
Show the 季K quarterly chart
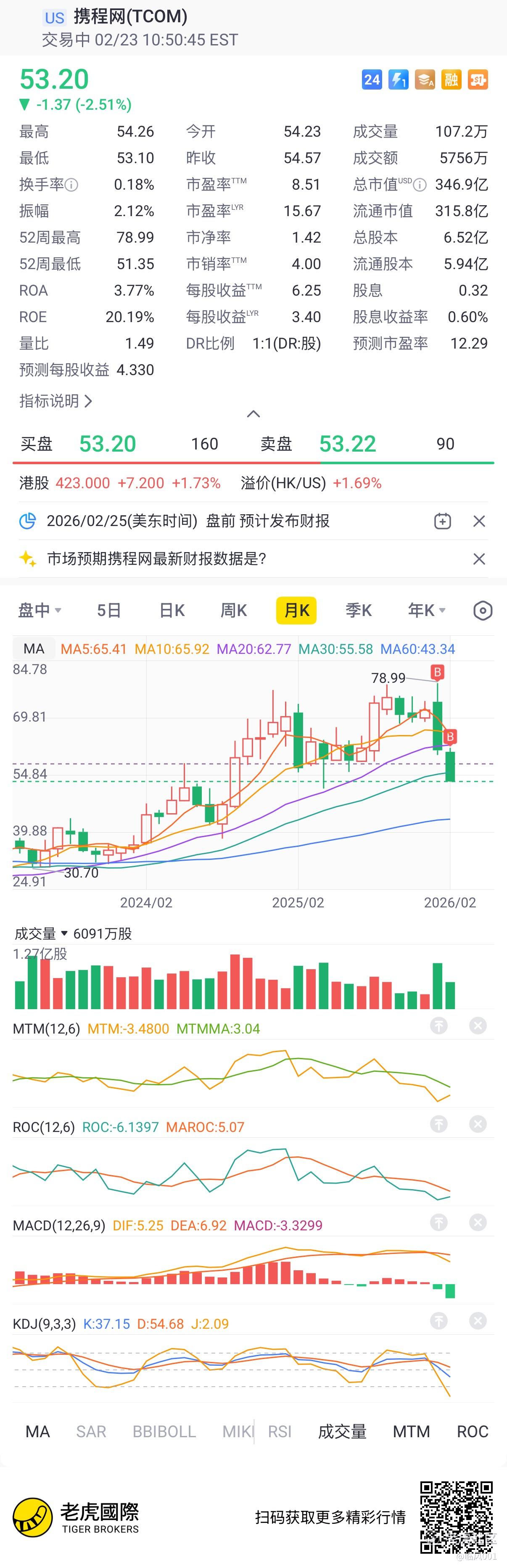coord(359,610)
